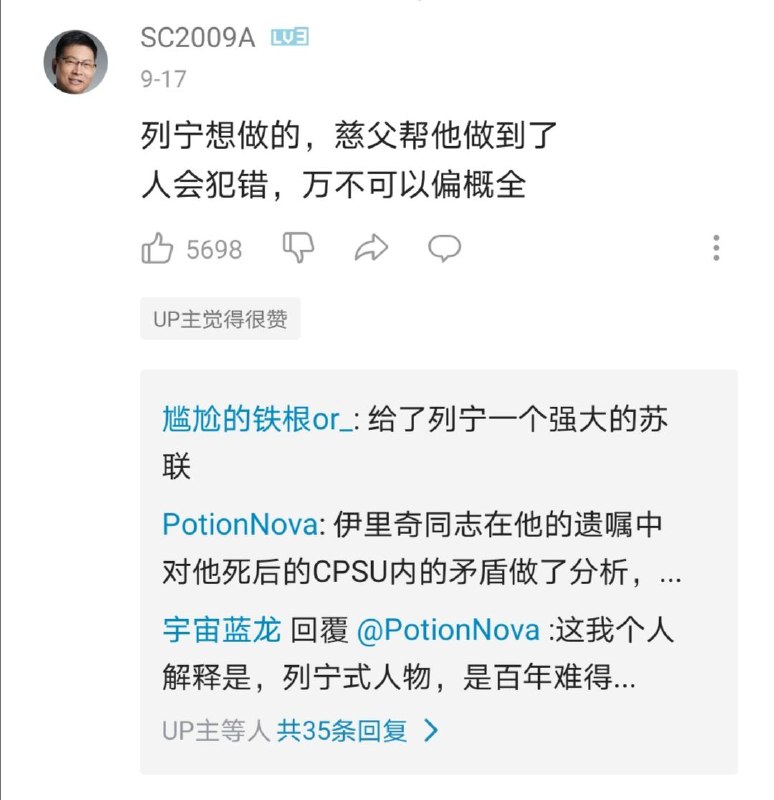Open the SC2009A username profile
Screen dimensions: 774x800
click(198, 39)
